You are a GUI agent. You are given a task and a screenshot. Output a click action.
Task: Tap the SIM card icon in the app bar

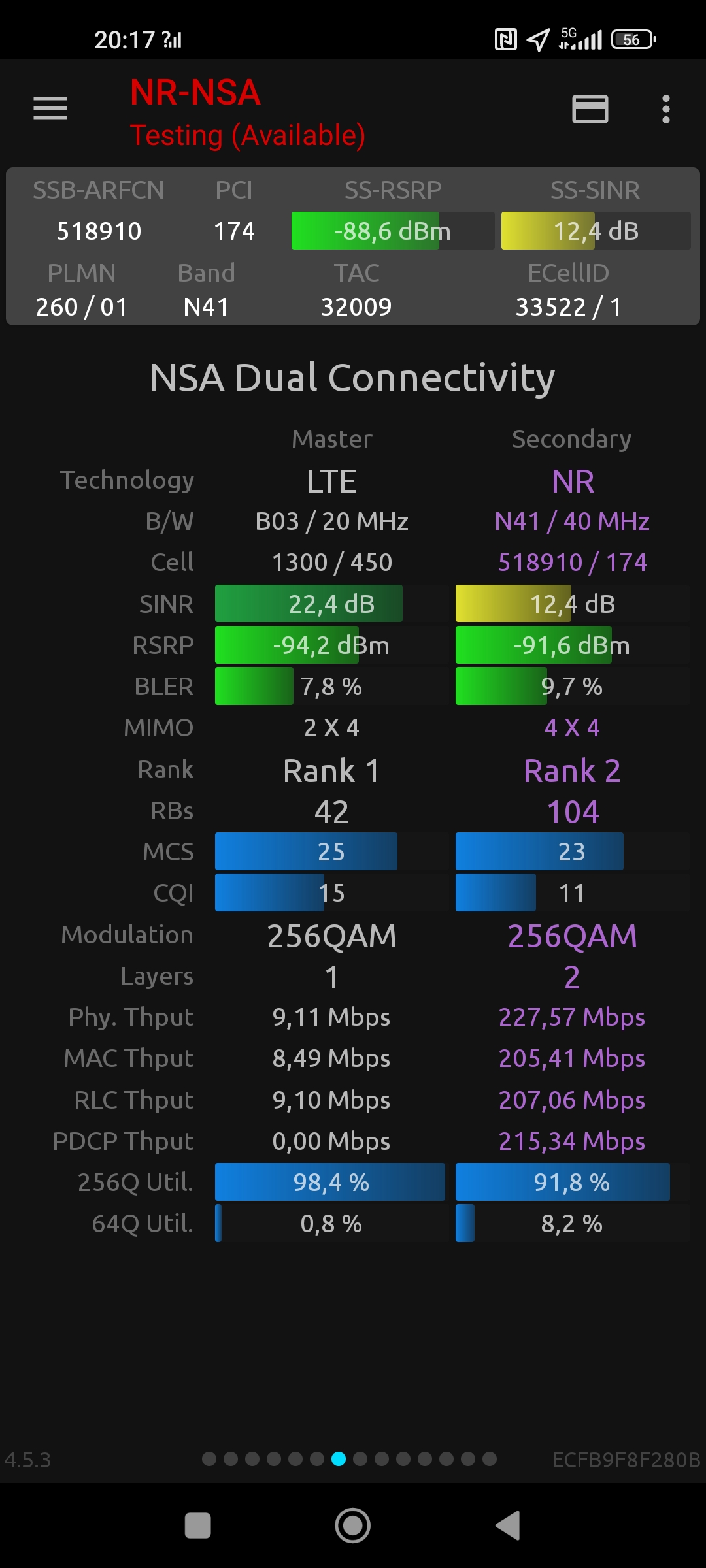pos(590,109)
